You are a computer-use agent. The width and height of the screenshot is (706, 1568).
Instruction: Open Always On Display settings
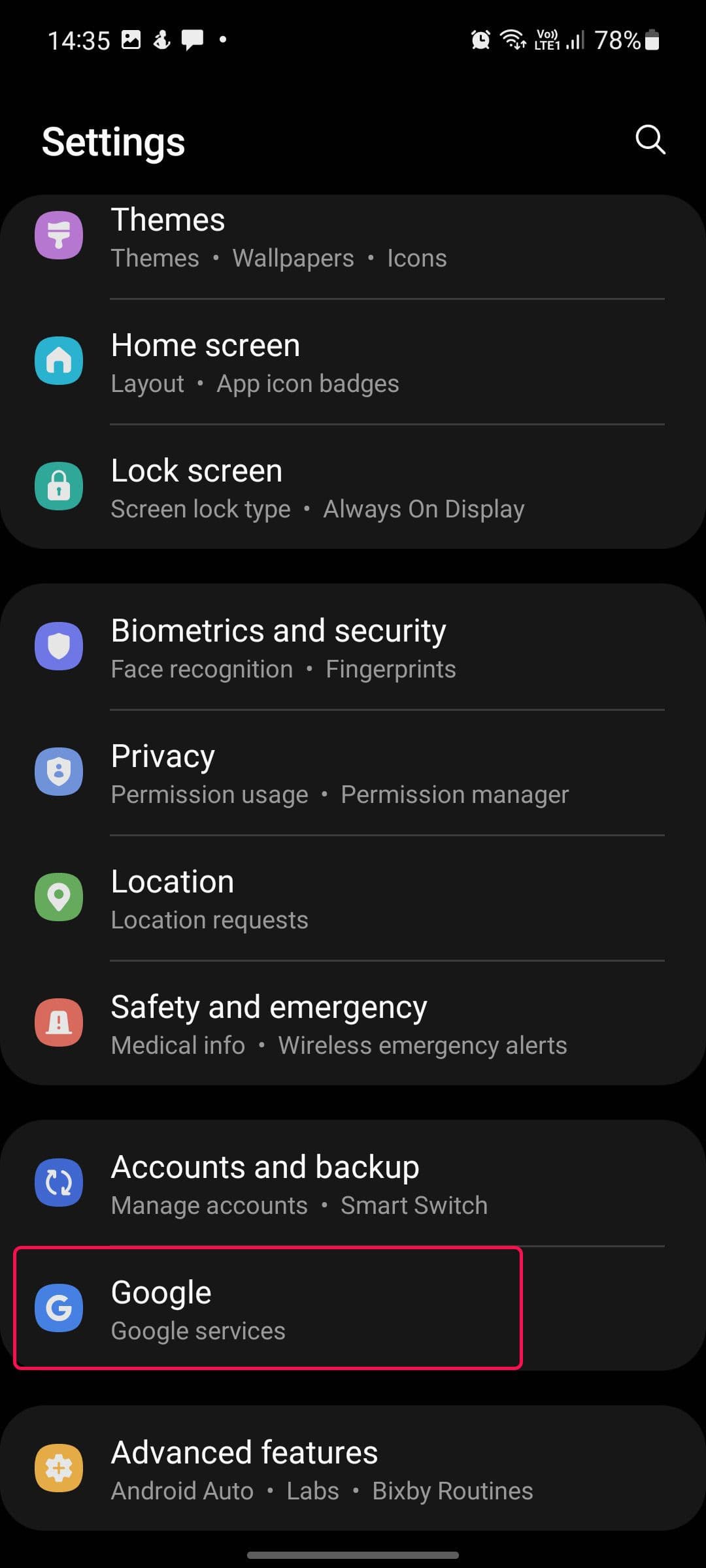[423, 508]
